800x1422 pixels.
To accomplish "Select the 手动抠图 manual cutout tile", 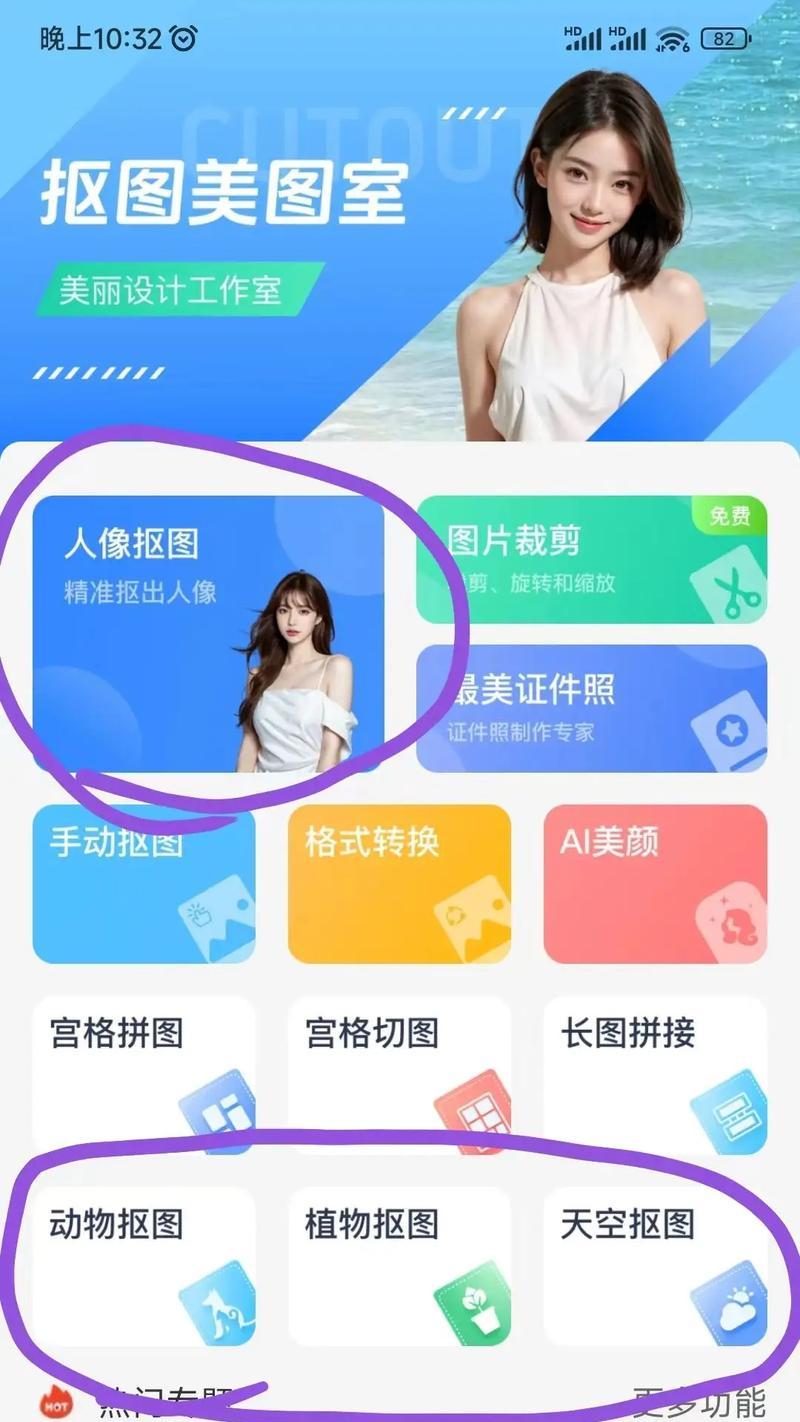I will pyautogui.click(x=143, y=883).
